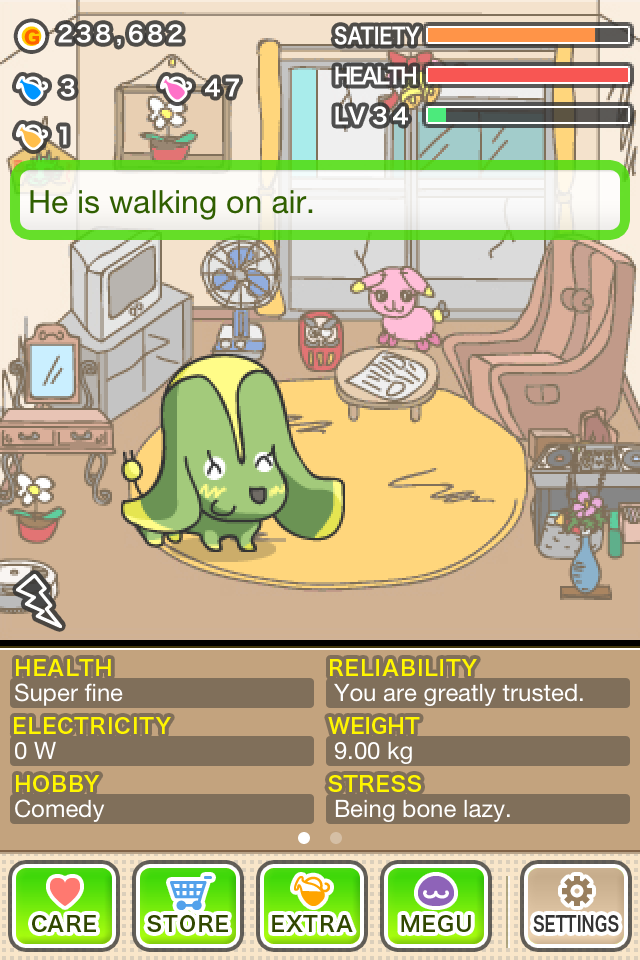
Task: Tap the lightning bolt electricity icon
Action: point(36,597)
